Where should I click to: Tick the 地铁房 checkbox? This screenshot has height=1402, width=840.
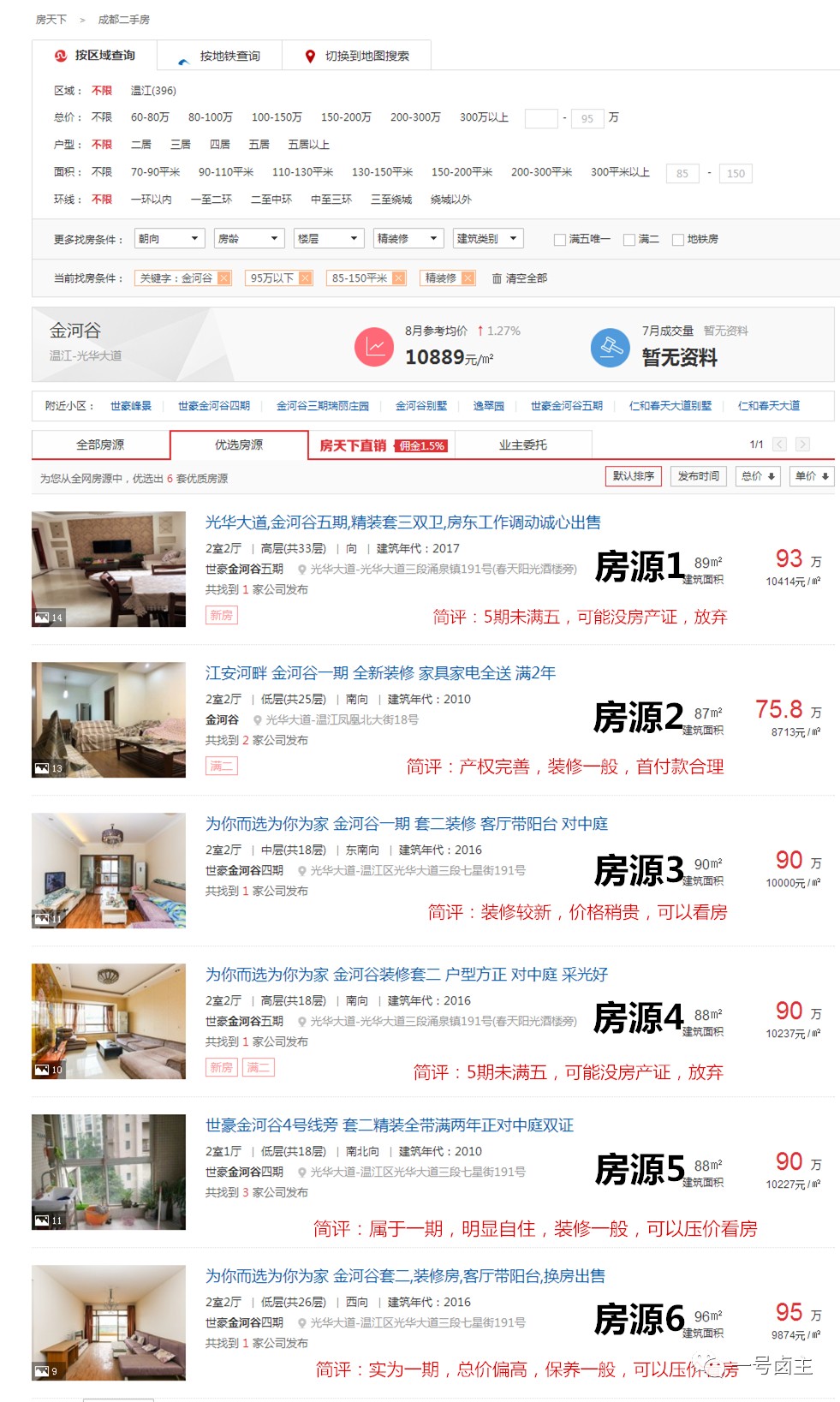pos(678,240)
